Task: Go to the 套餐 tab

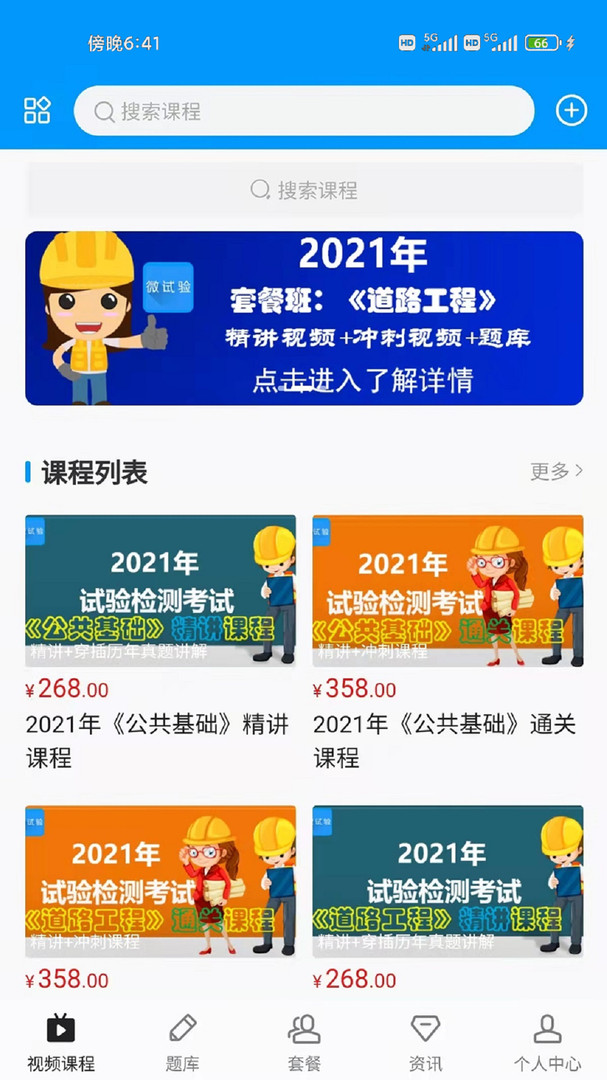Action: point(304,1041)
